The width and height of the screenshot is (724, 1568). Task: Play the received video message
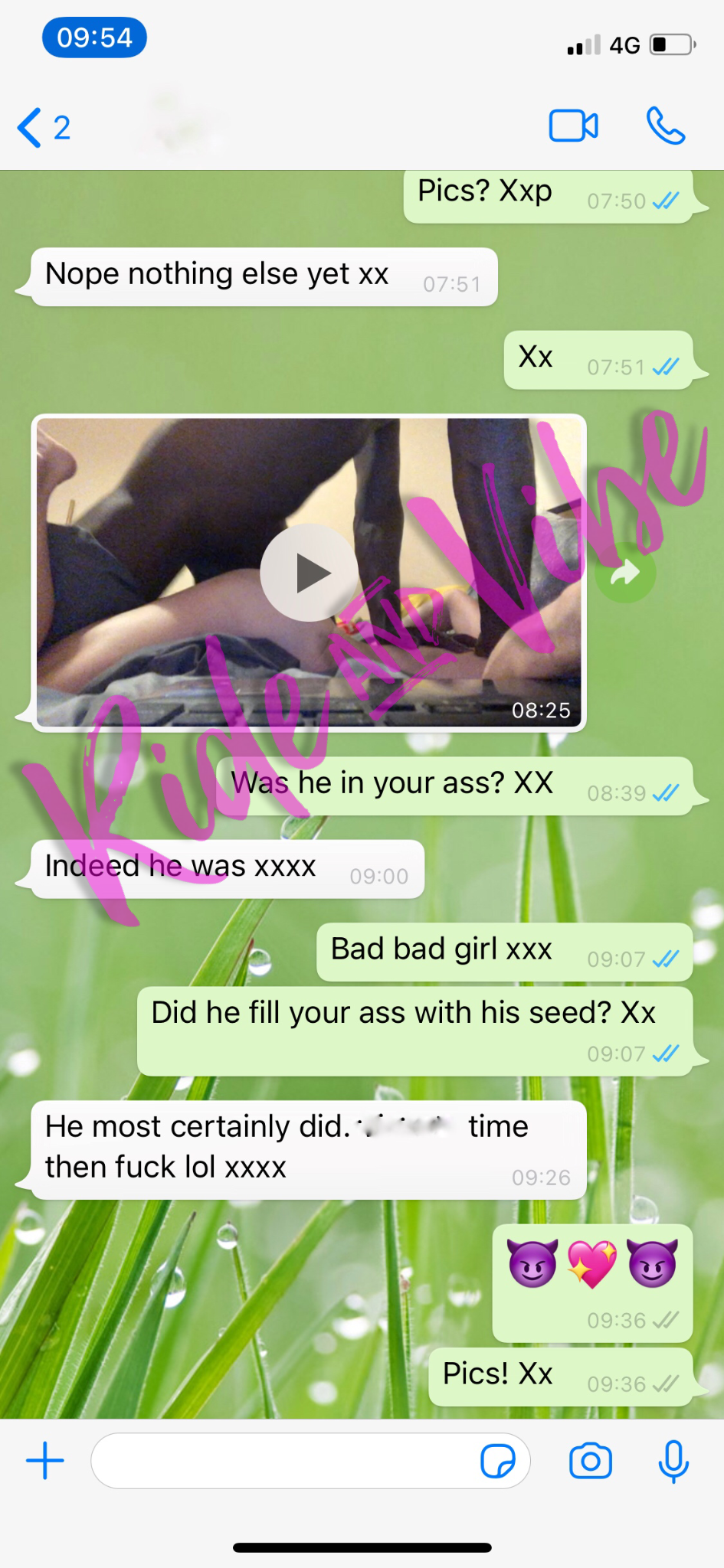pyautogui.click(x=309, y=573)
